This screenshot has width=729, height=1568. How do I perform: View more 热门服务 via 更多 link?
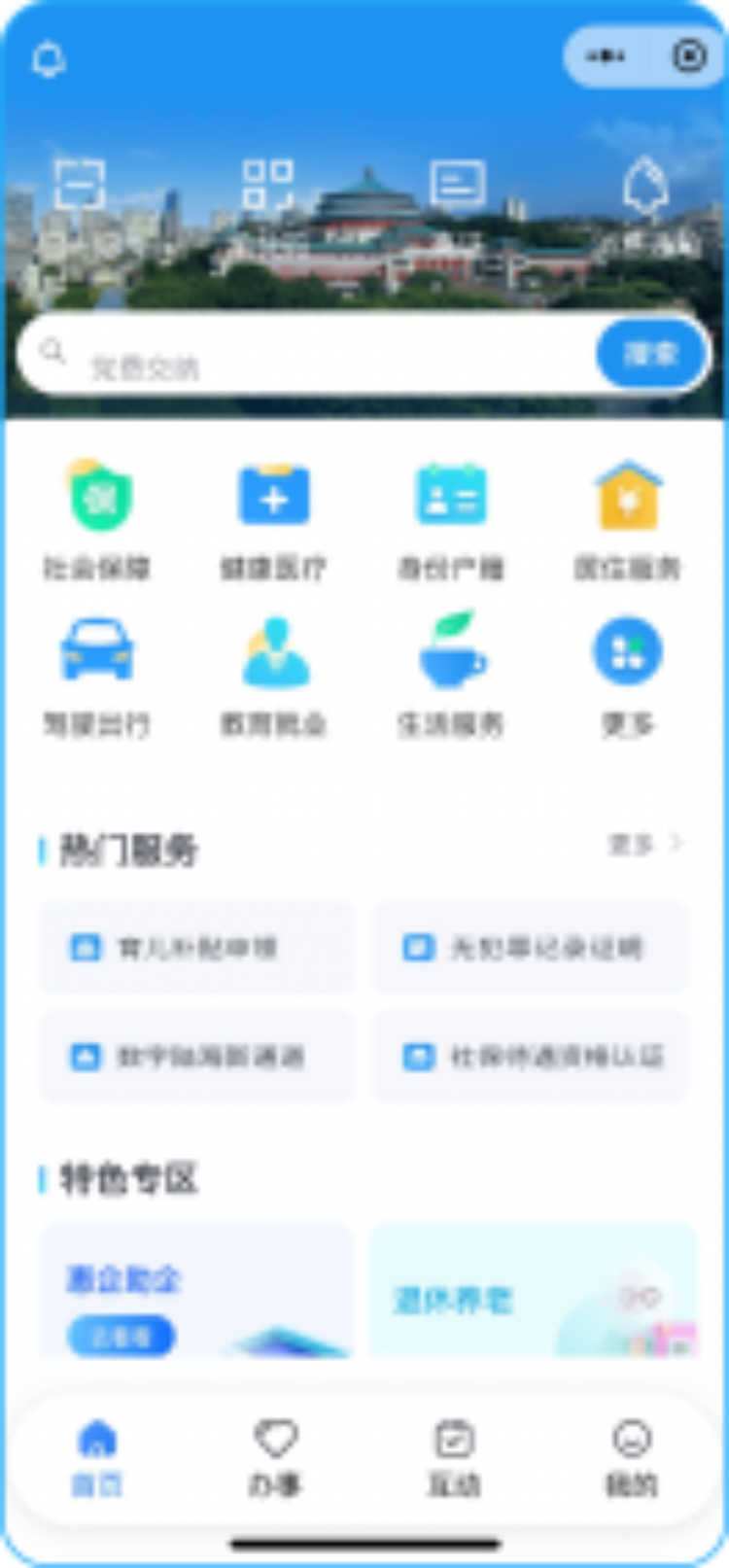coord(645,845)
